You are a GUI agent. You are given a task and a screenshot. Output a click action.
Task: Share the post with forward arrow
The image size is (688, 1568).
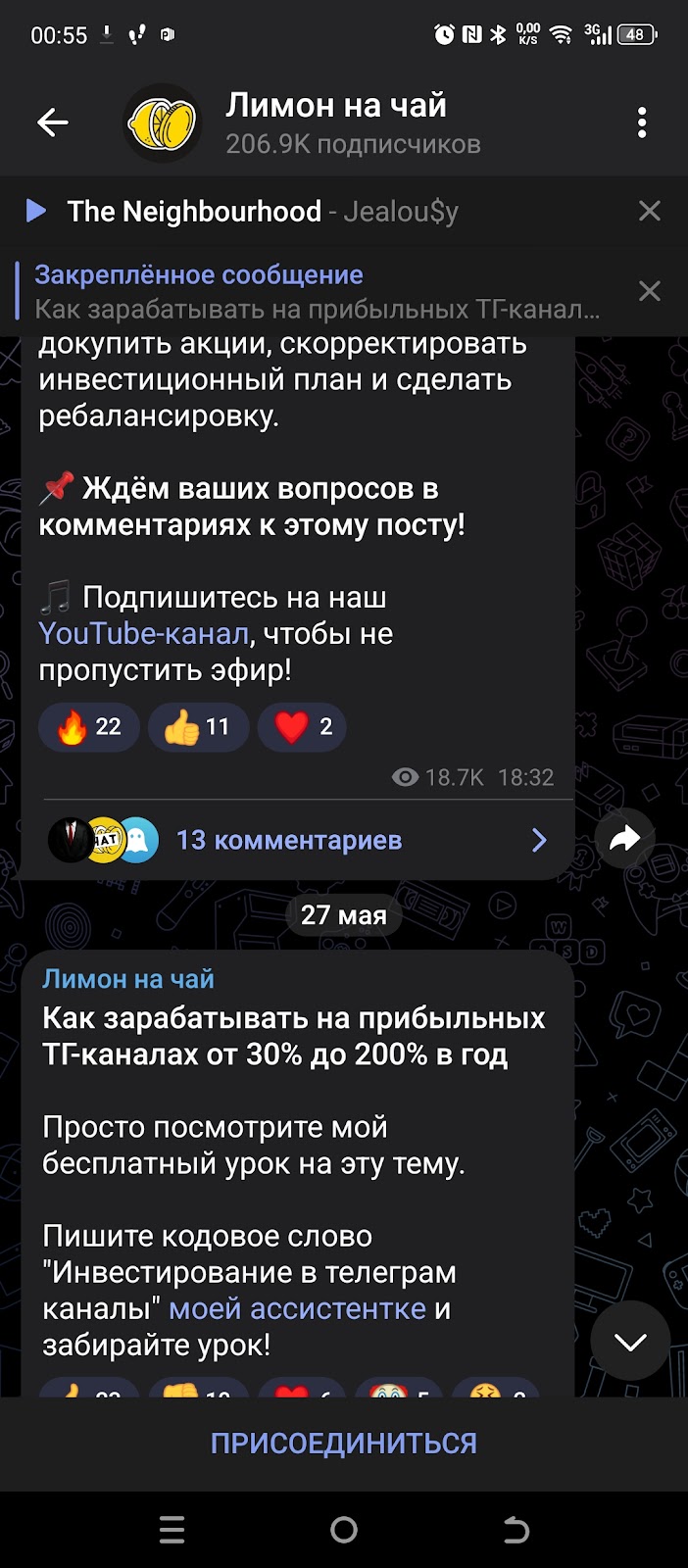pos(624,838)
